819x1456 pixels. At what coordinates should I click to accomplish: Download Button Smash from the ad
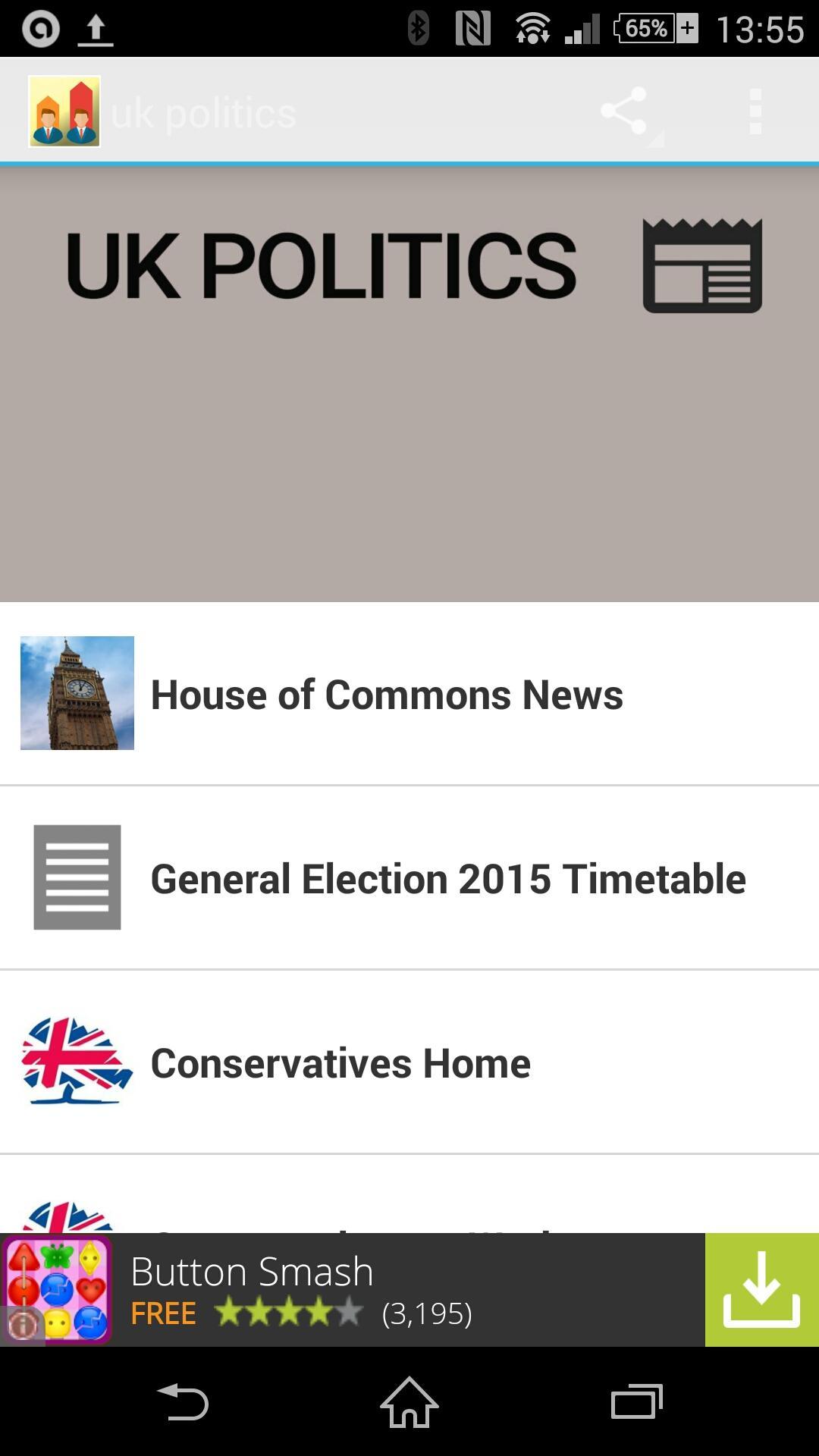click(761, 1290)
